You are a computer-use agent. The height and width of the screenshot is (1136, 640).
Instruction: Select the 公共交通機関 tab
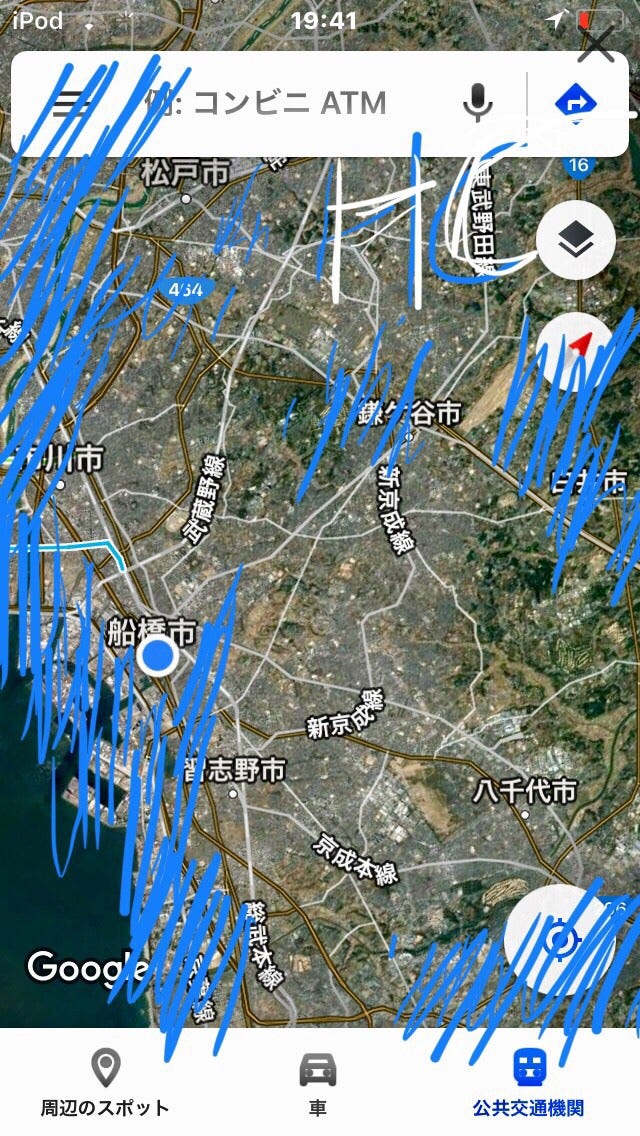pyautogui.click(x=528, y=1084)
